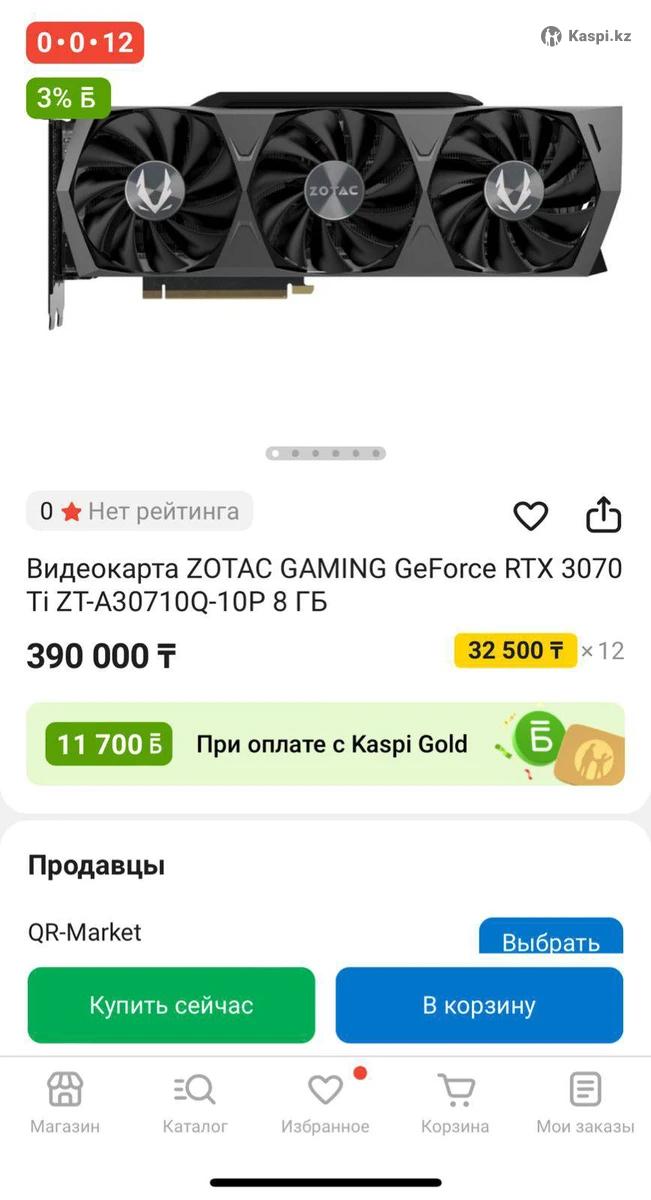Open the Магазин tab
The image size is (651, 1200).
pyautogui.click(x=65, y=1103)
